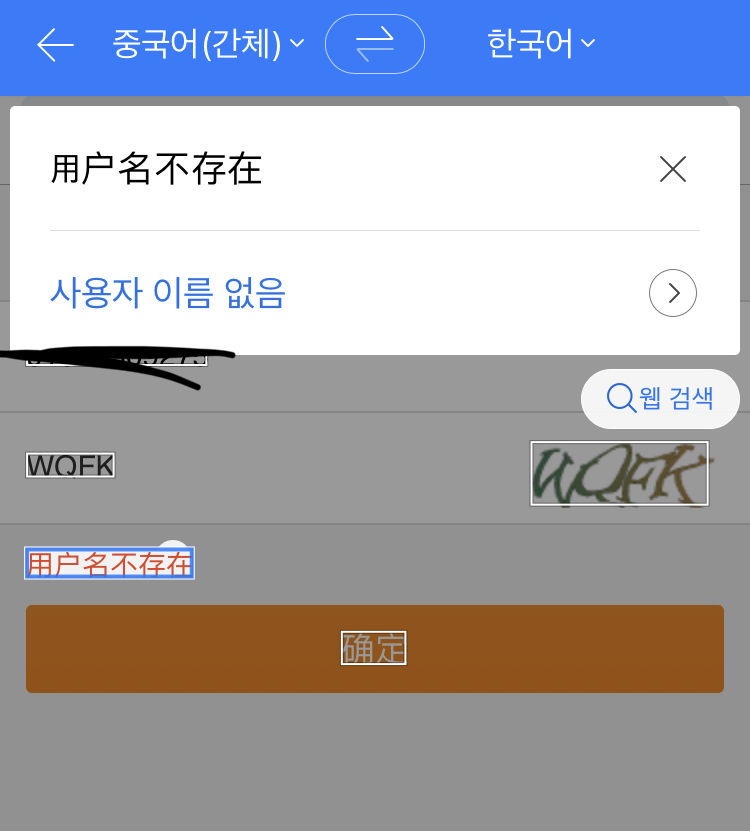Tap the highlighted red translated phrase

[x=109, y=563]
